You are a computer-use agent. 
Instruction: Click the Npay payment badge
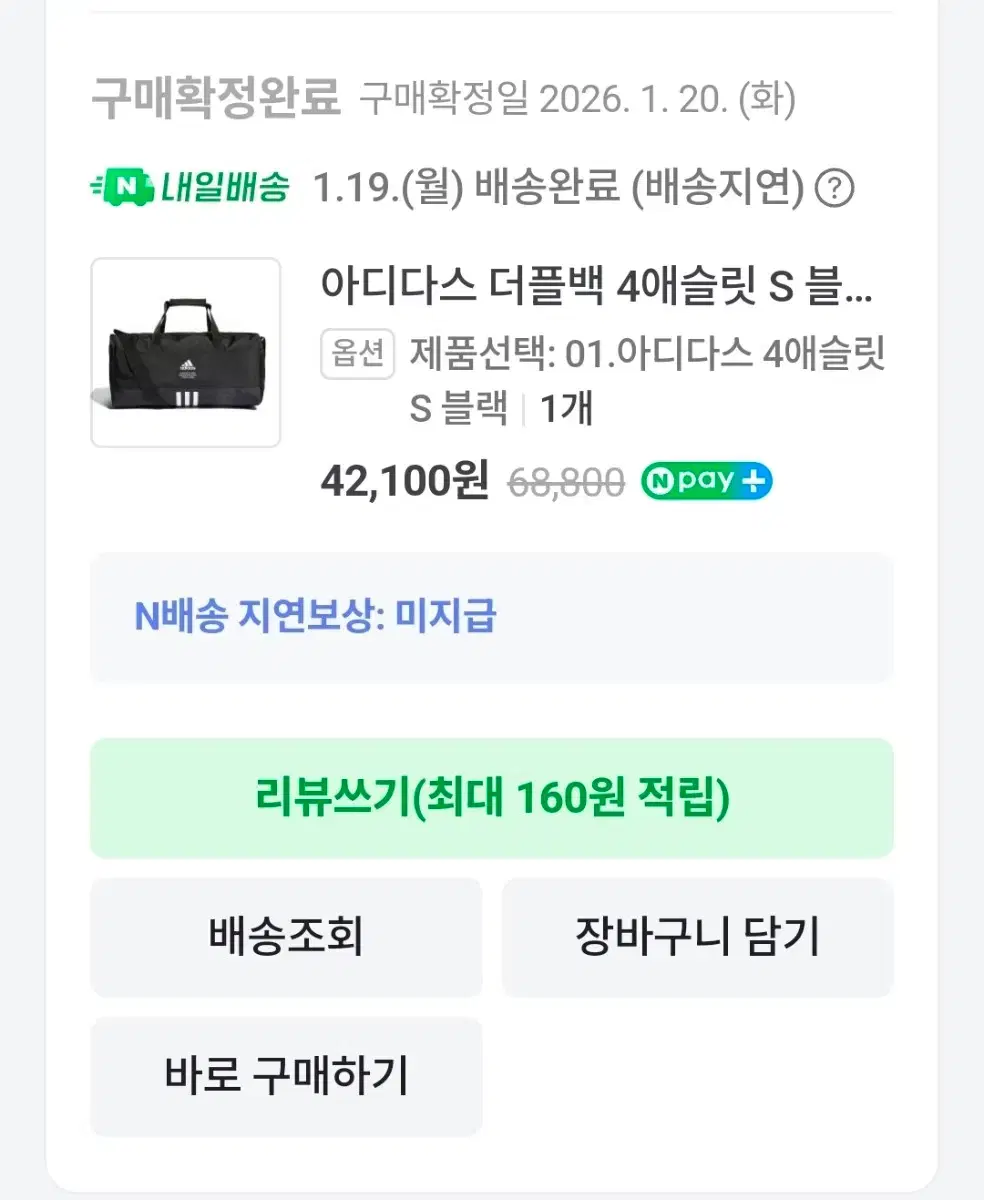(x=707, y=481)
